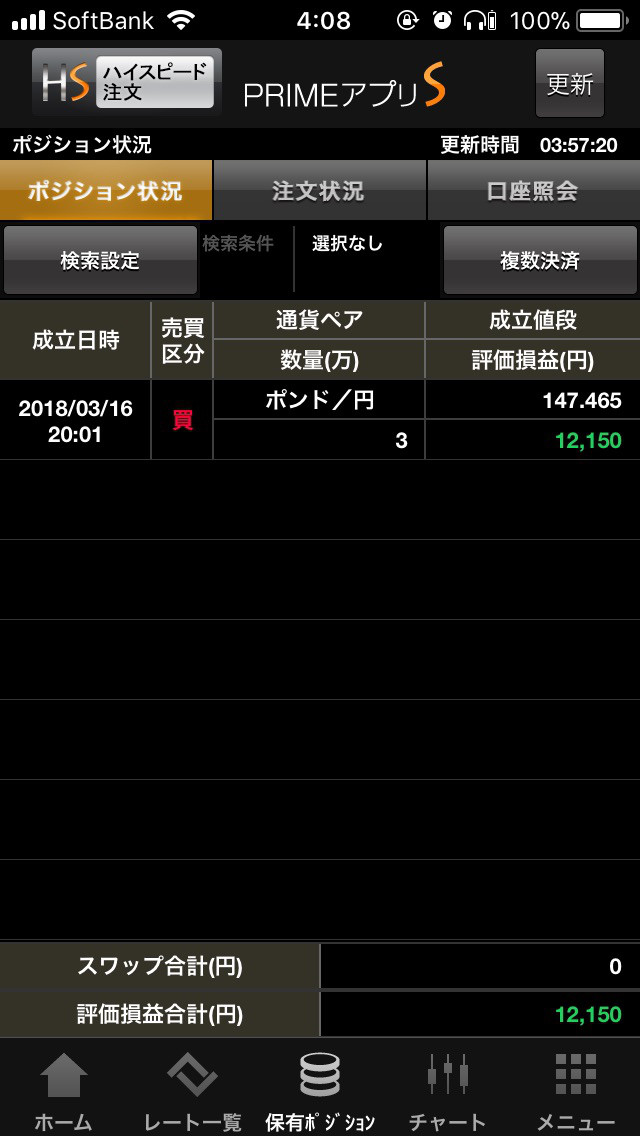Switch to the 注文状況 tab
The image size is (640, 1136).
(x=319, y=191)
